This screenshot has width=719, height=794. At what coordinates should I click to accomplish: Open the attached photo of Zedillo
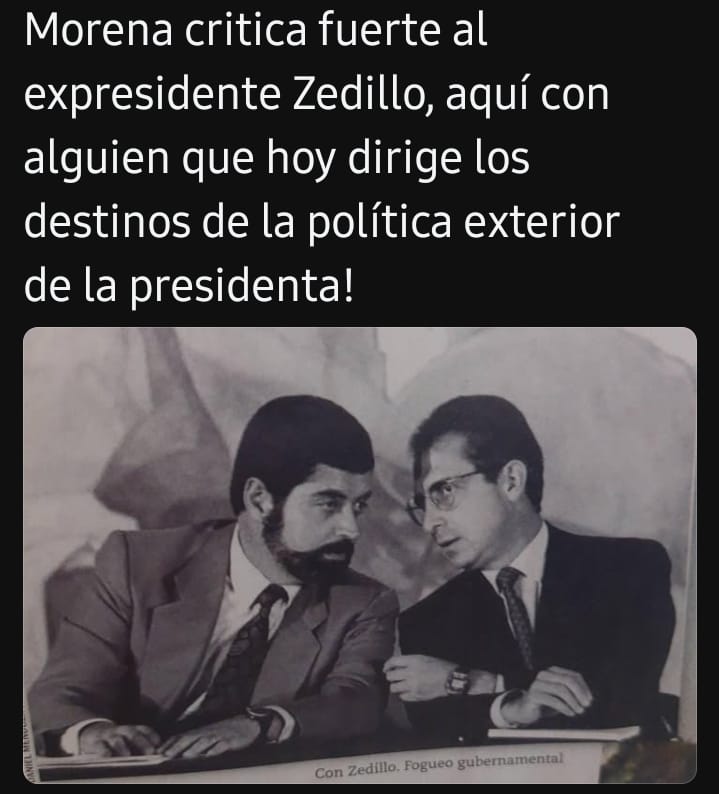coord(360,555)
